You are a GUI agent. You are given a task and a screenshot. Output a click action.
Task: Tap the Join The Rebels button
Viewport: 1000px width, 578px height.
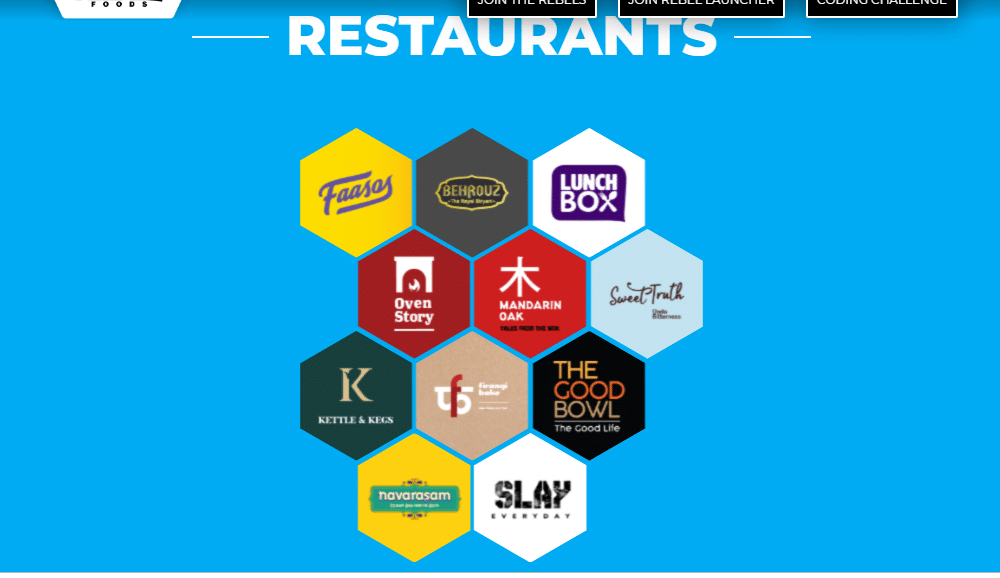tap(532, 6)
